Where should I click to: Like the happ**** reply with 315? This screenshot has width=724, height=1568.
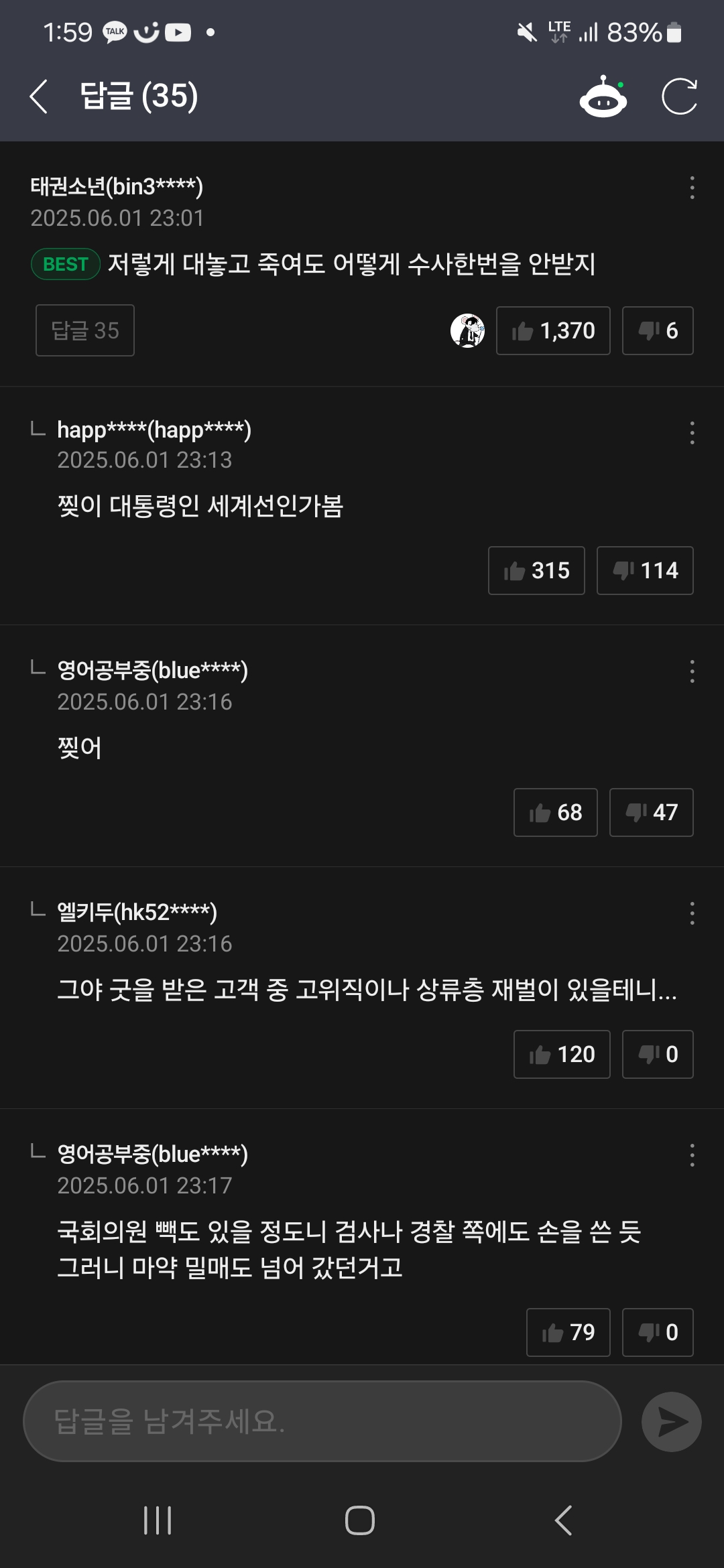[536, 570]
